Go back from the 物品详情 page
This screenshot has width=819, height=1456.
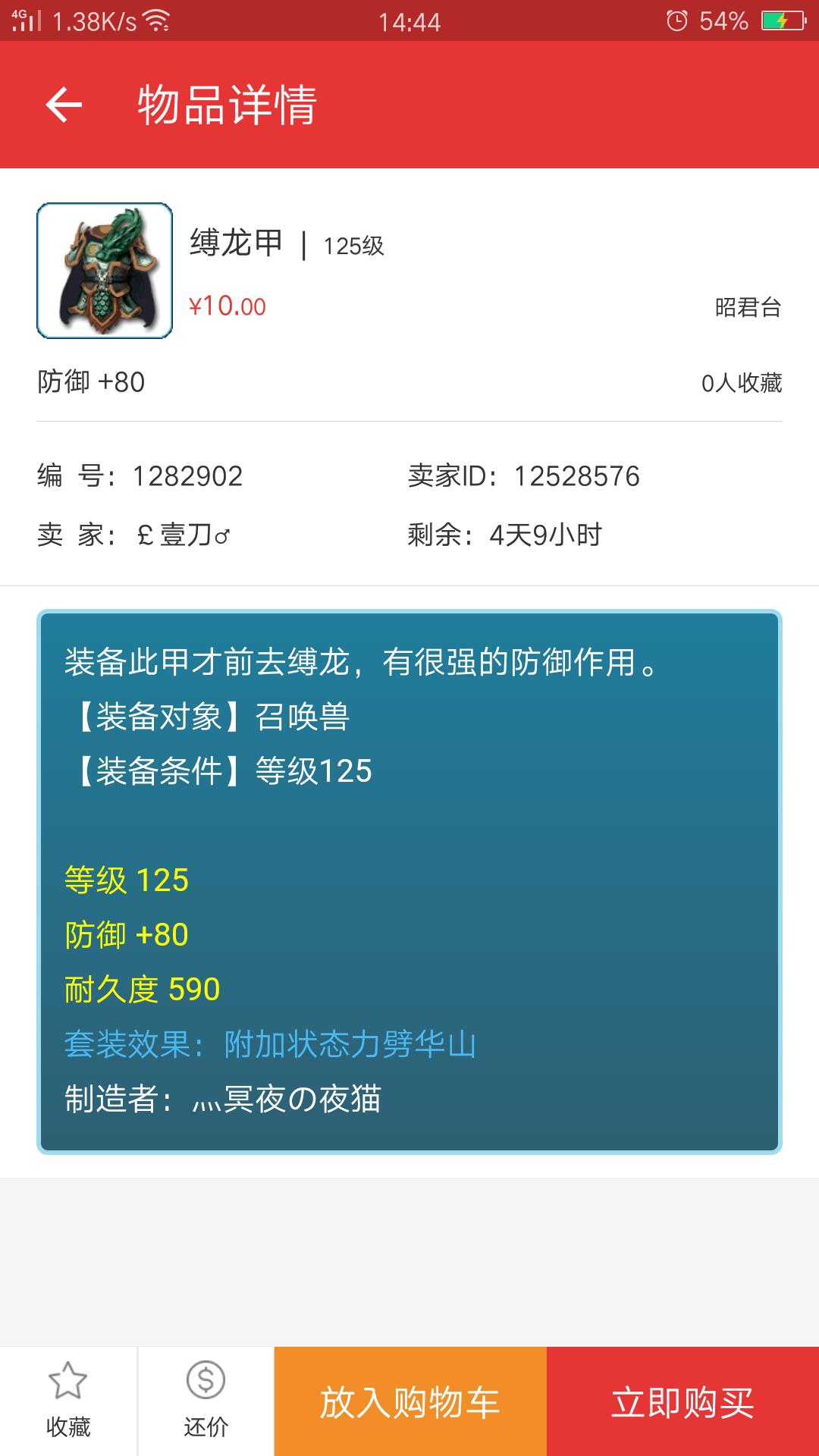64,105
